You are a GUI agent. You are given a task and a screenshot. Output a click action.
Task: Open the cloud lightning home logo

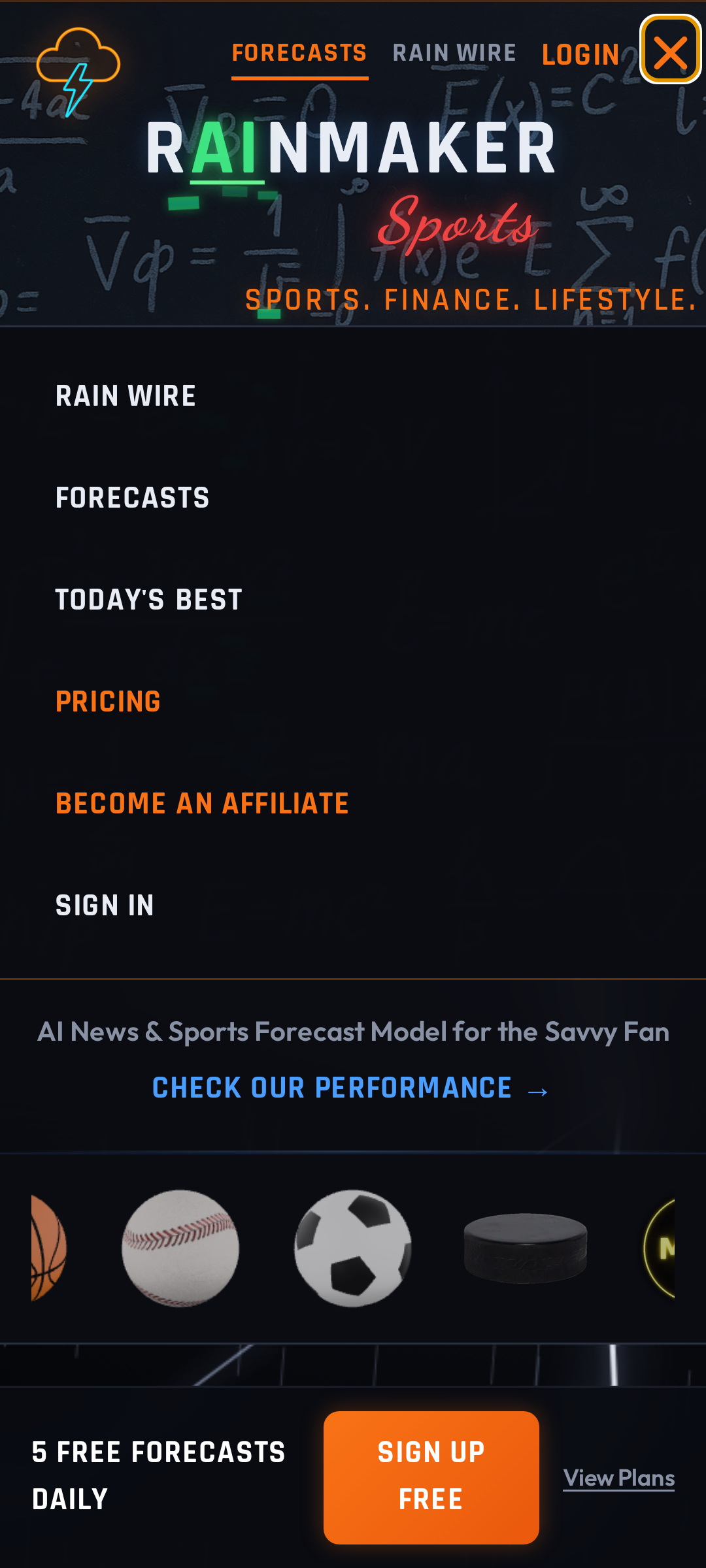[78, 71]
